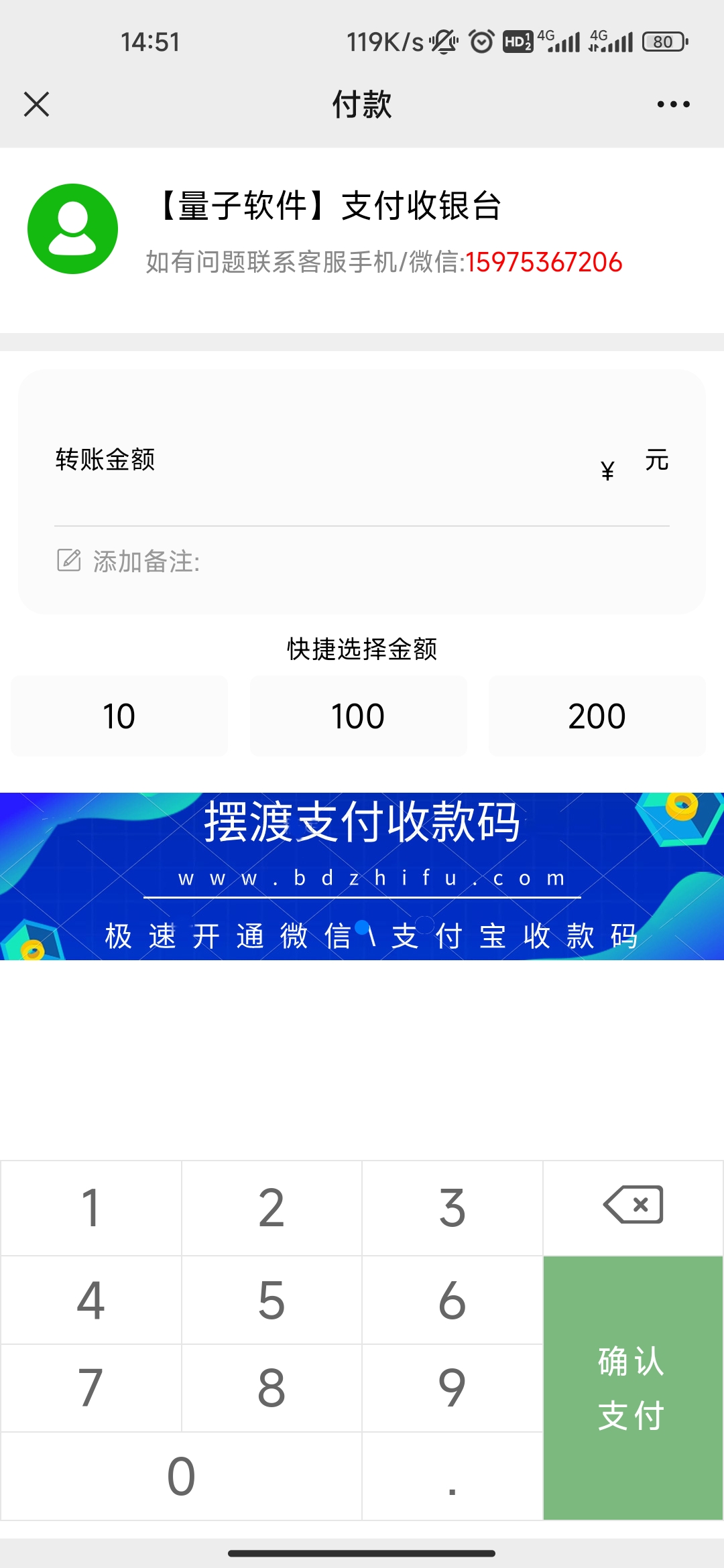Confirm payment with 确认支付
The width and height of the screenshot is (724, 1568).
coord(633,1388)
